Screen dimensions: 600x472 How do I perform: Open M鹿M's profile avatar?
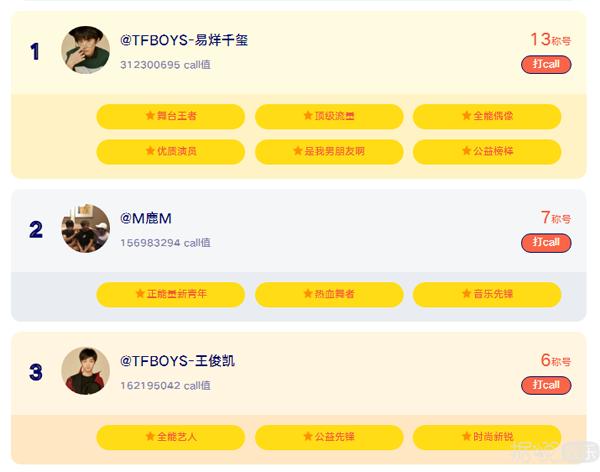pyautogui.click(x=85, y=229)
